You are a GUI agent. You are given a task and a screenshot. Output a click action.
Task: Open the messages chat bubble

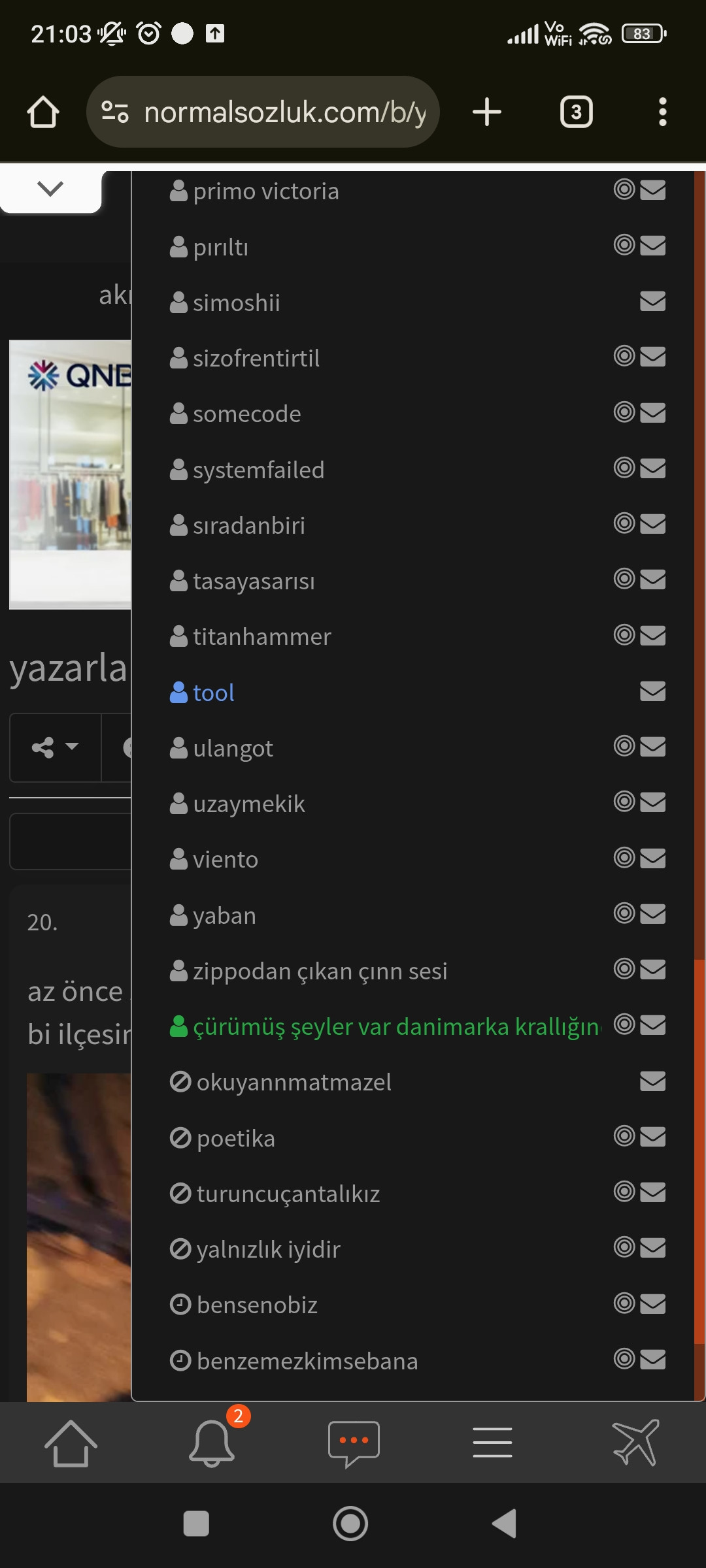354,1443
